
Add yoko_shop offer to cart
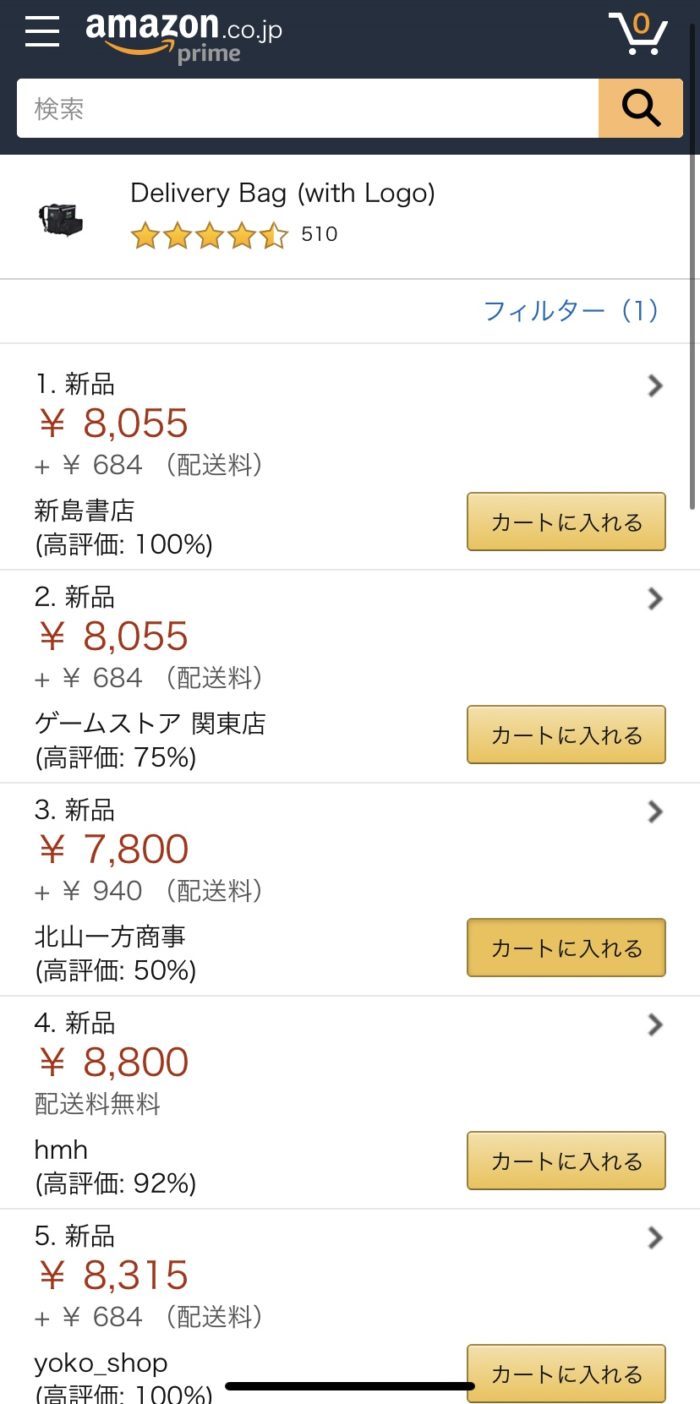[566, 1373]
